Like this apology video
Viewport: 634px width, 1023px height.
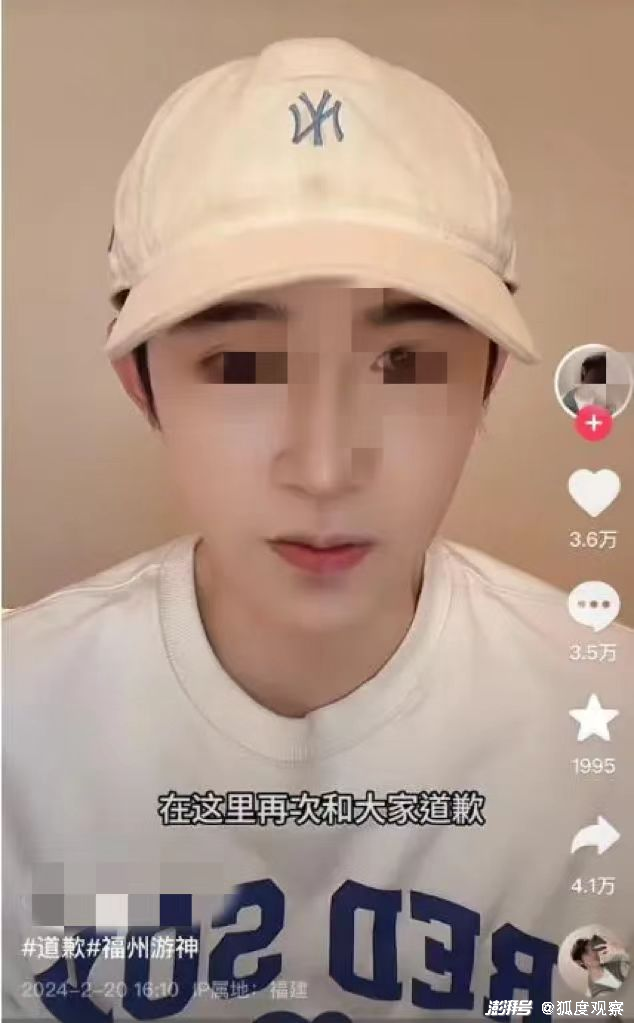pyautogui.click(x=594, y=493)
